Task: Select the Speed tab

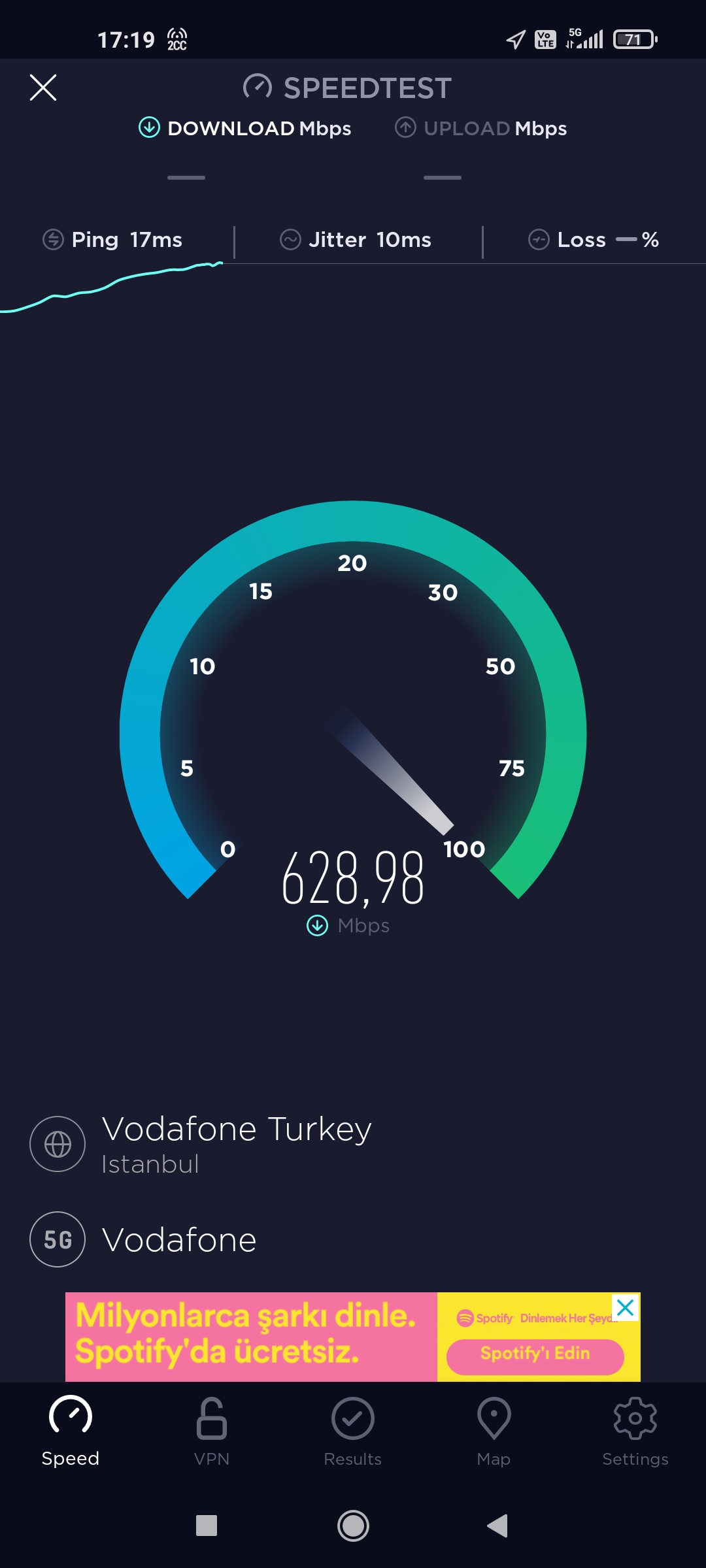Action: click(71, 1431)
